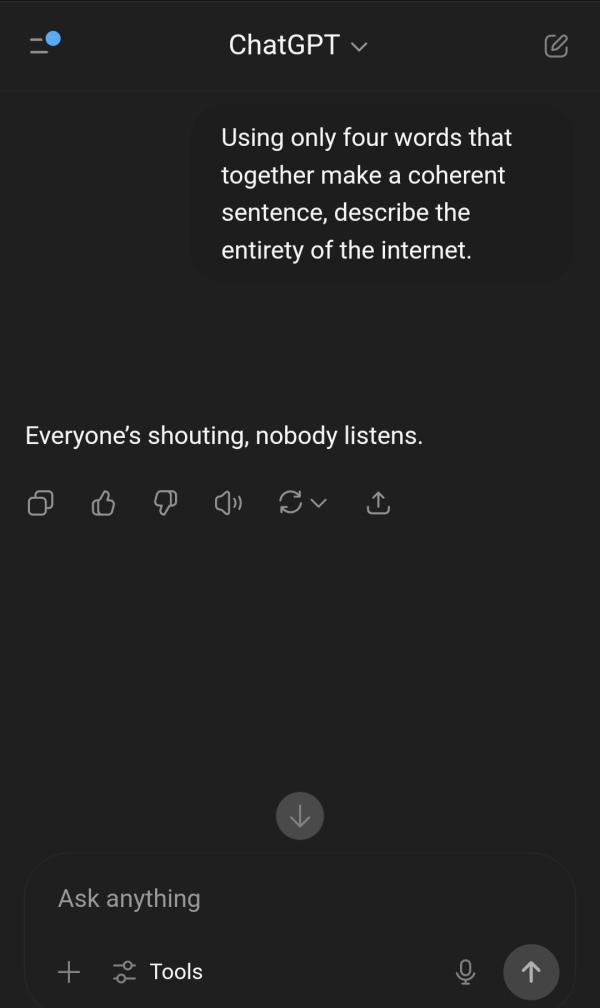Start a new chat
600x1008 pixels.
coord(556,46)
